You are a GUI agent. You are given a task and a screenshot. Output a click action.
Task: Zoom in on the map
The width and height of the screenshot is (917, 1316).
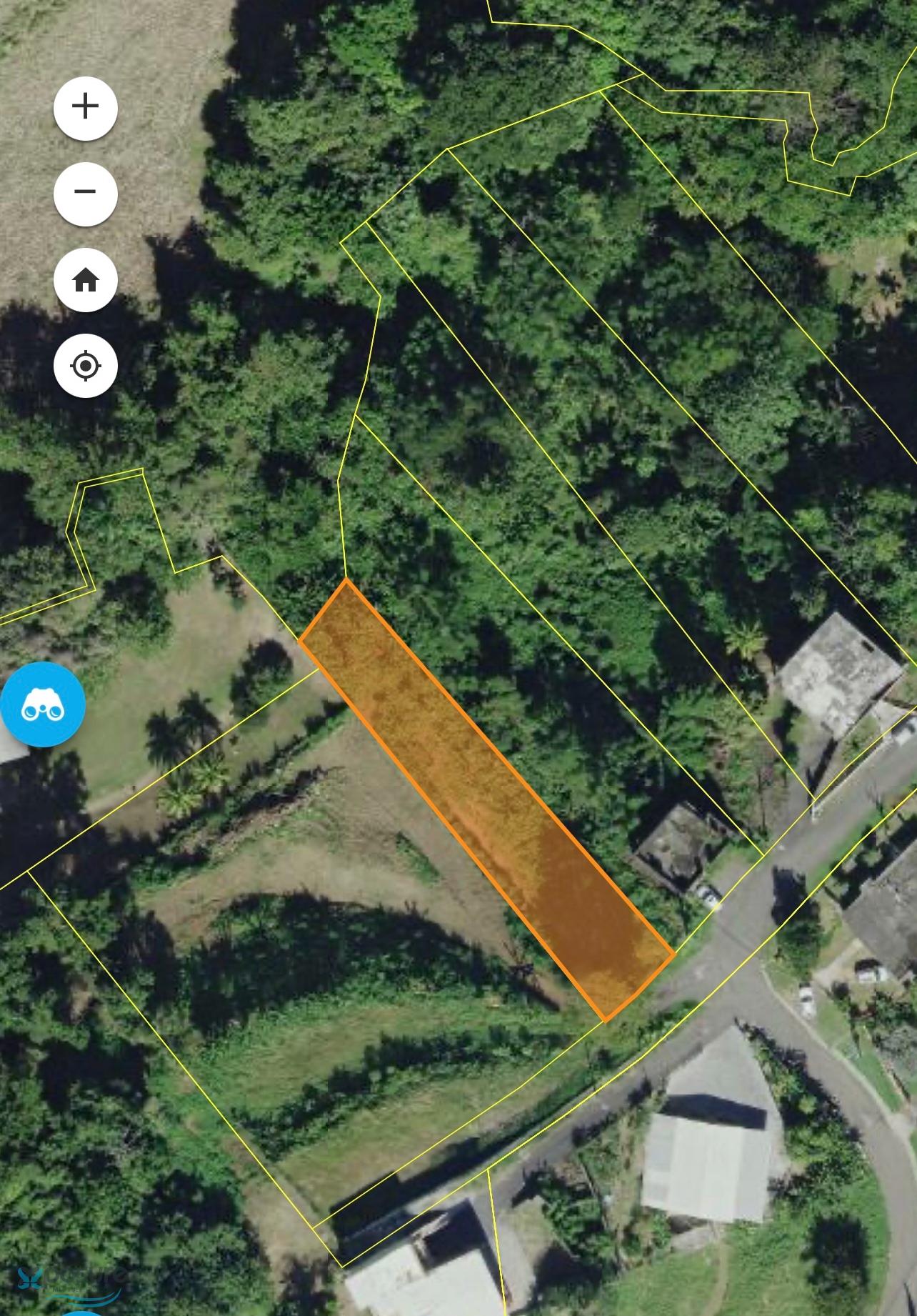tap(86, 107)
